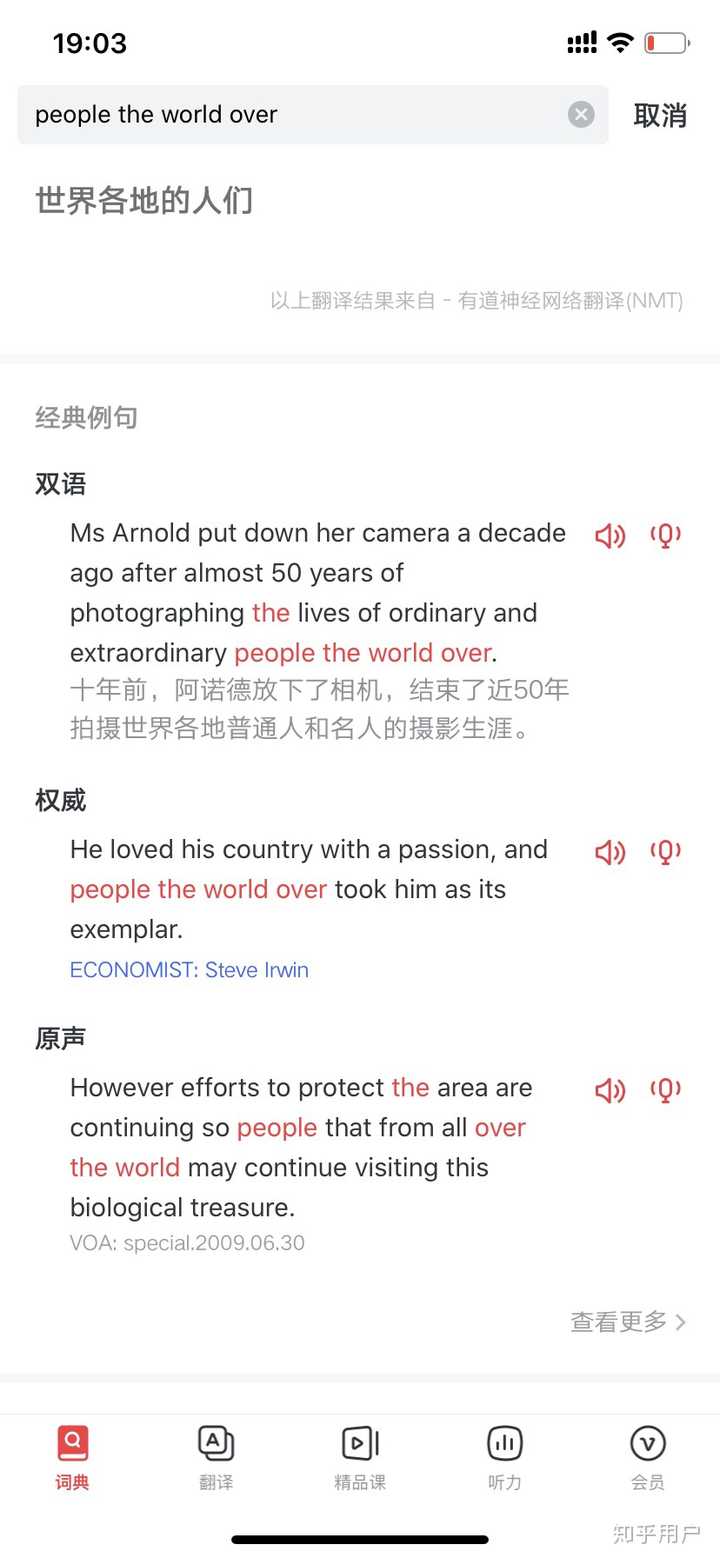Play audio for the Ms Arnold example sentence
Viewport: 720px width, 1558px height.
point(610,536)
